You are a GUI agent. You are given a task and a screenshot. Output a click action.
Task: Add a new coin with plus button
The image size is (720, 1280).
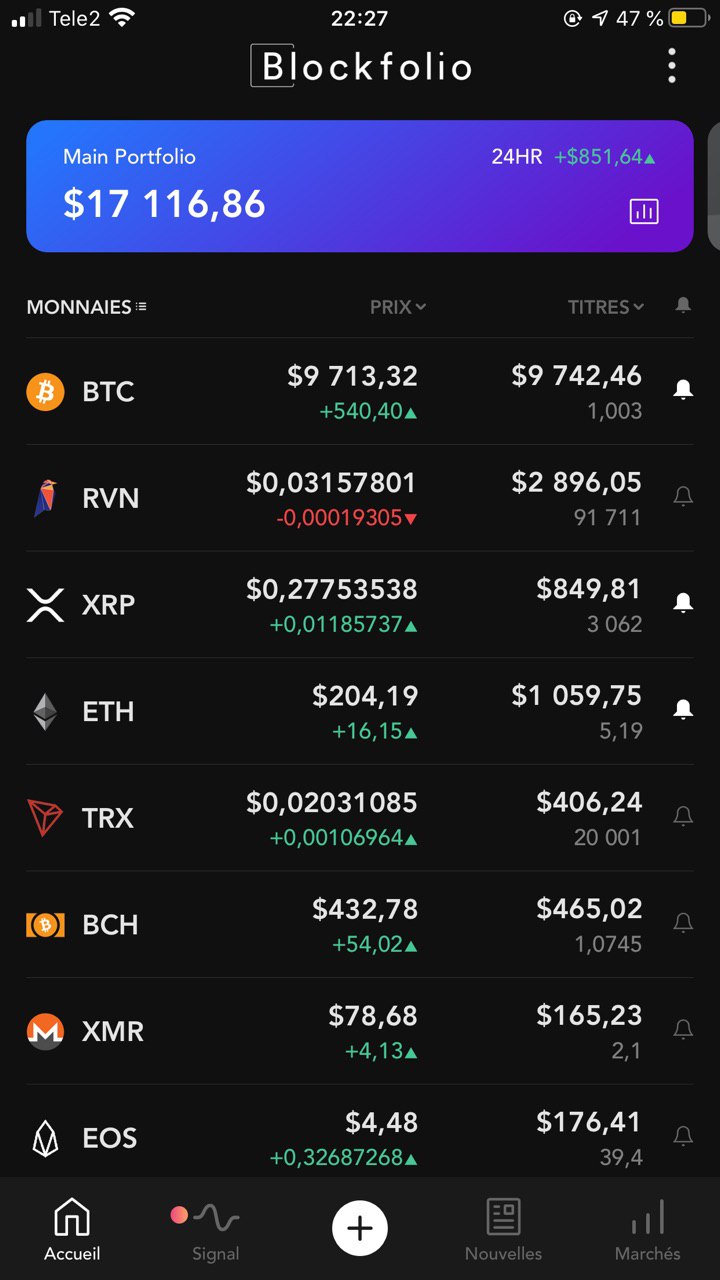(360, 1228)
